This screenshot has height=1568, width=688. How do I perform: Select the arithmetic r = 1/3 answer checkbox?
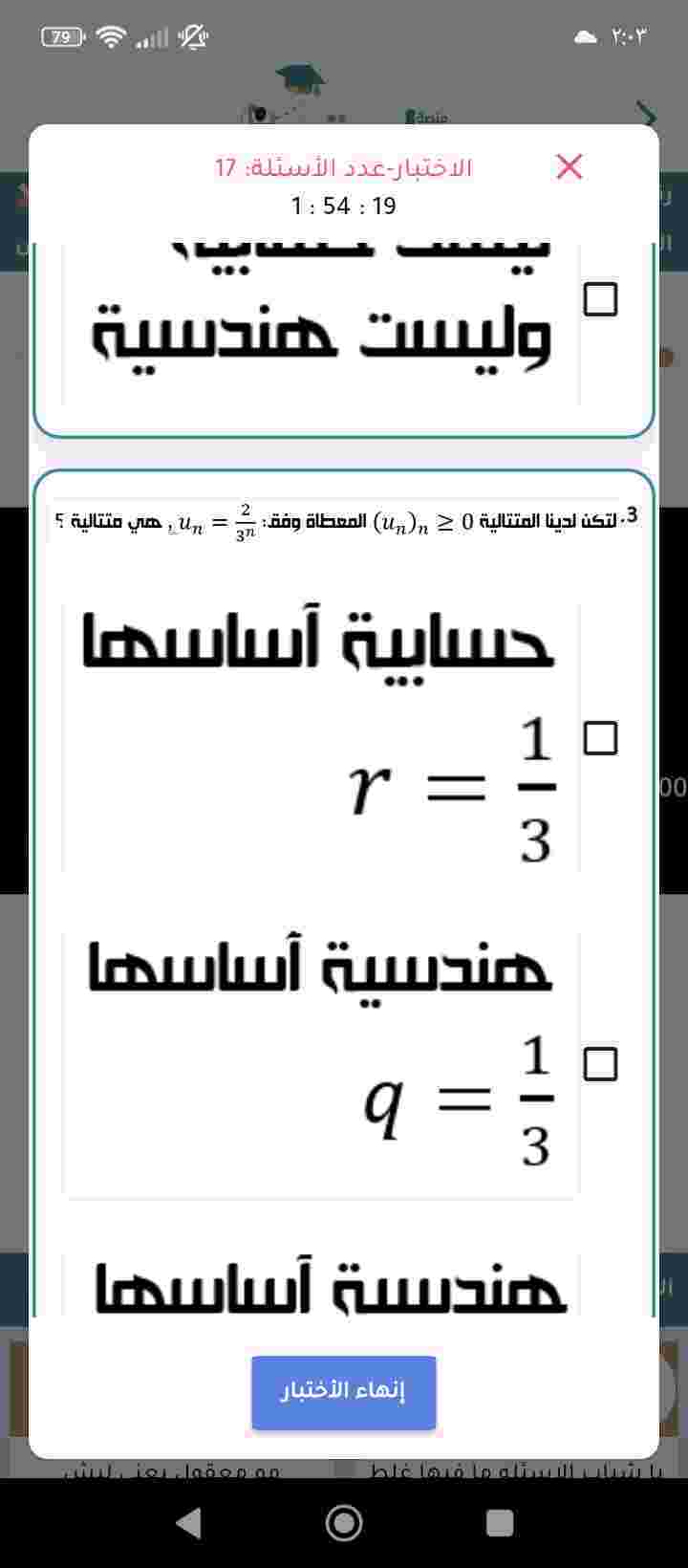tap(600, 738)
